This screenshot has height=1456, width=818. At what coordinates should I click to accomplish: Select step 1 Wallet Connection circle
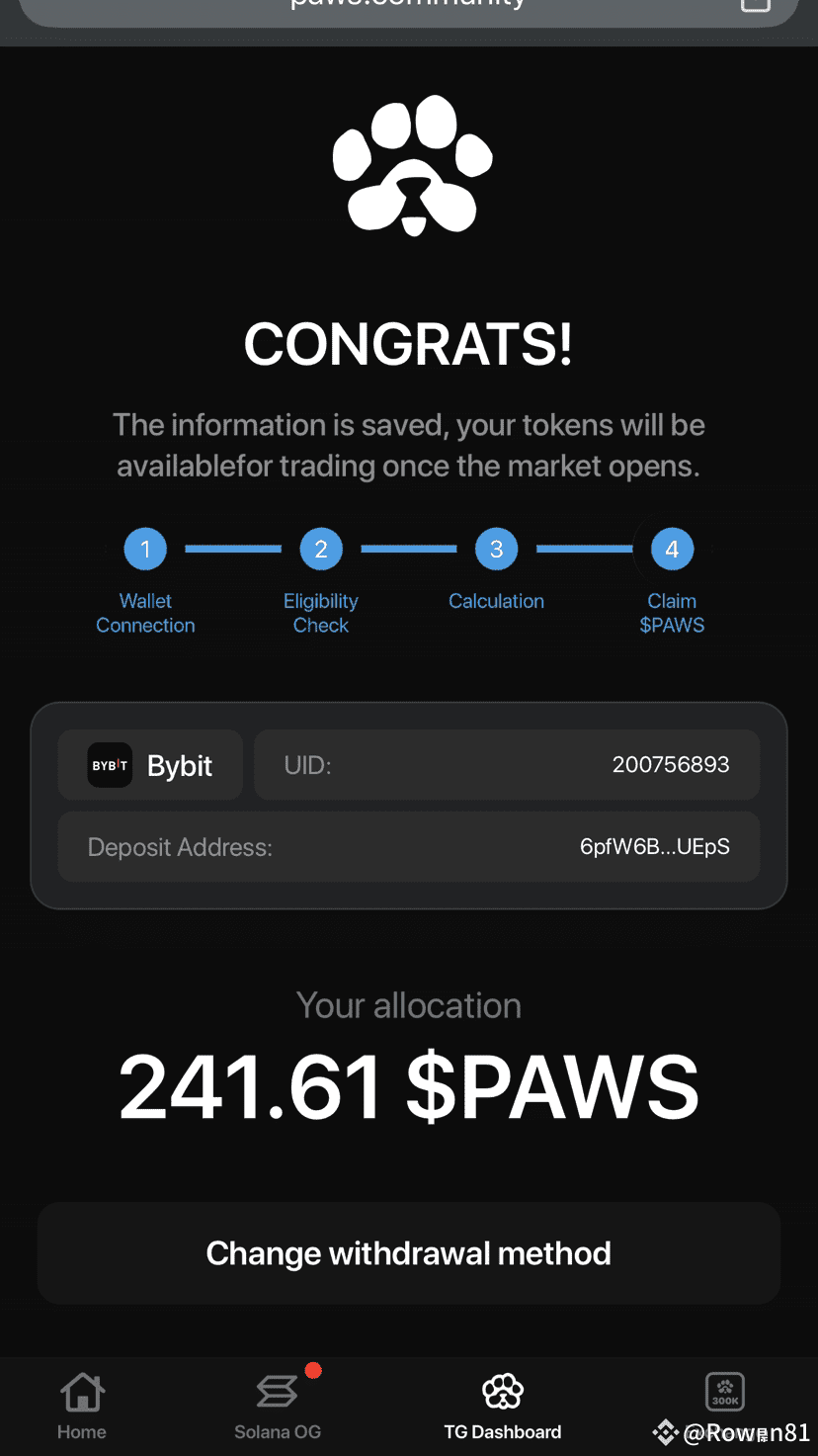pos(145,549)
